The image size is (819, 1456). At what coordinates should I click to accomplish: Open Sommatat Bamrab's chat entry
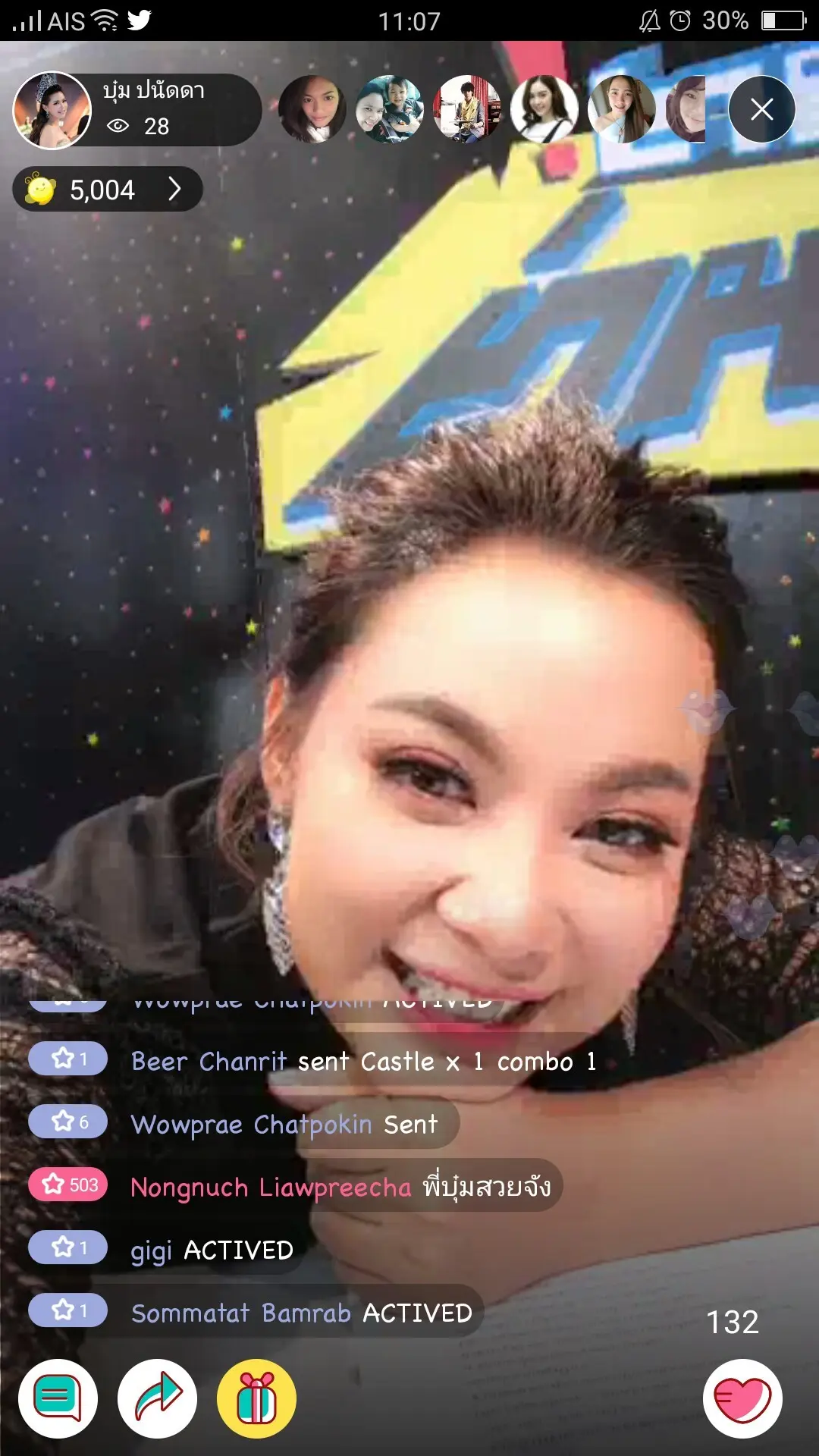[301, 1312]
